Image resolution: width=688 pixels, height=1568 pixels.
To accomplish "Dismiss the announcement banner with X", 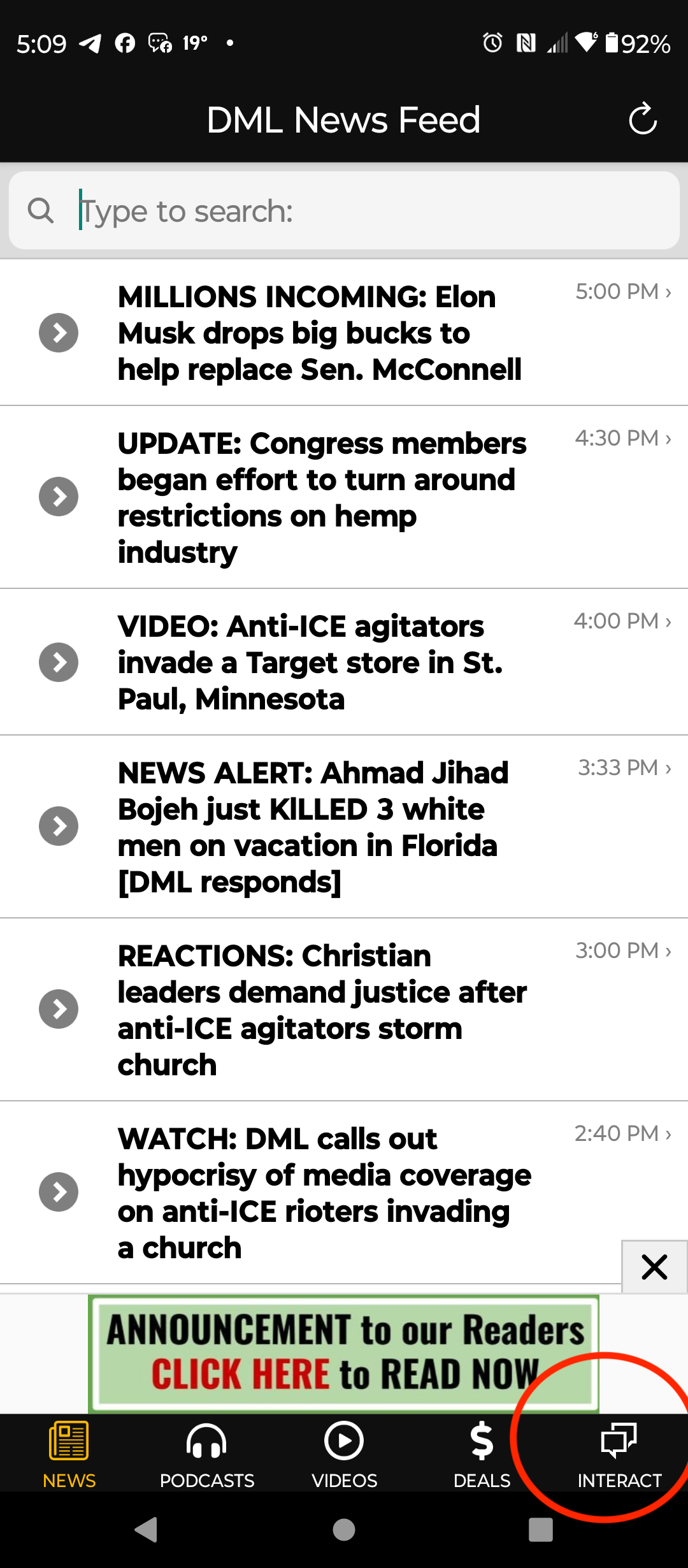I will click(654, 1267).
